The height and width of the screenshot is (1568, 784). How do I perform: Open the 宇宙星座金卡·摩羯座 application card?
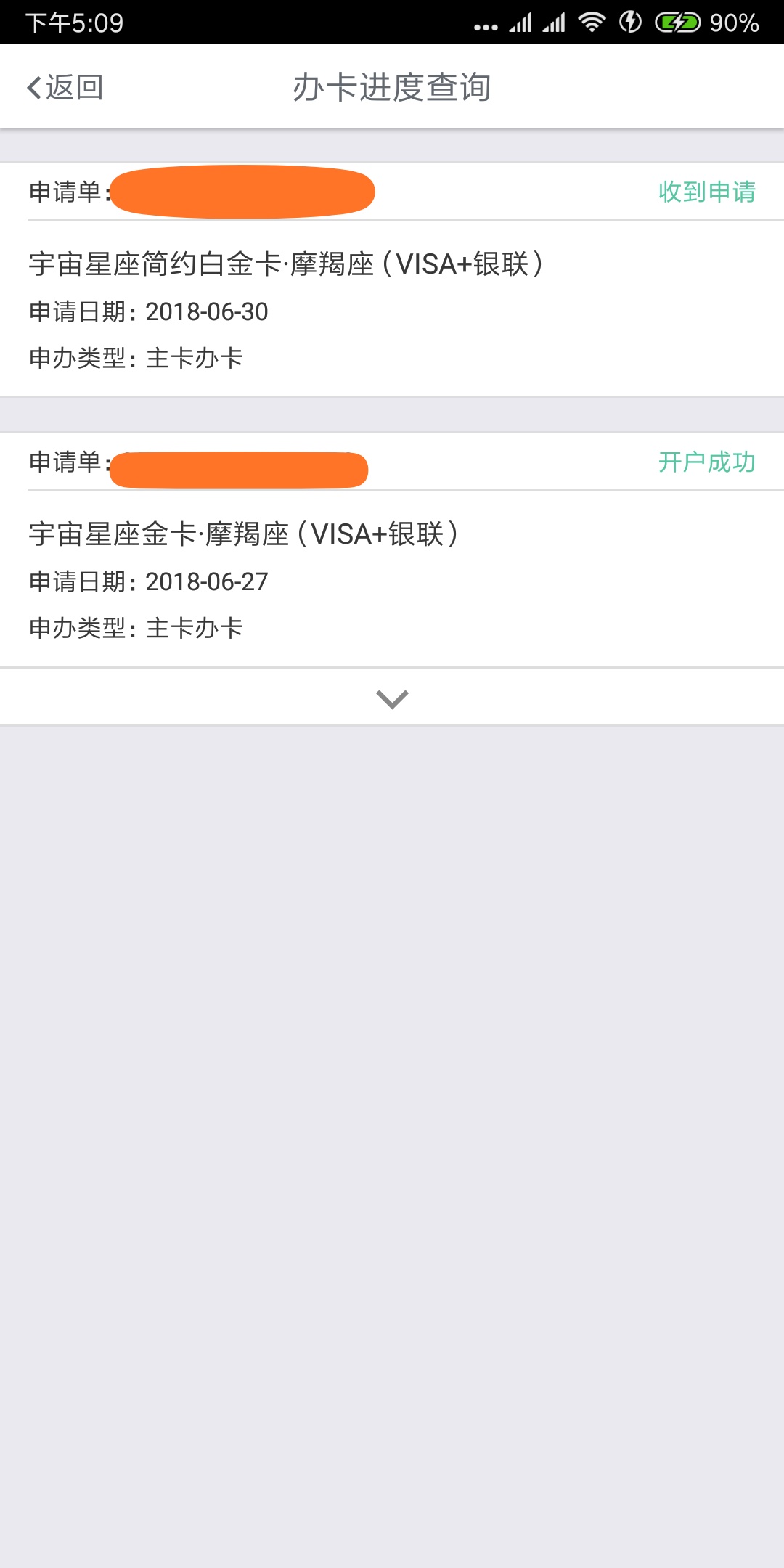coord(392,550)
